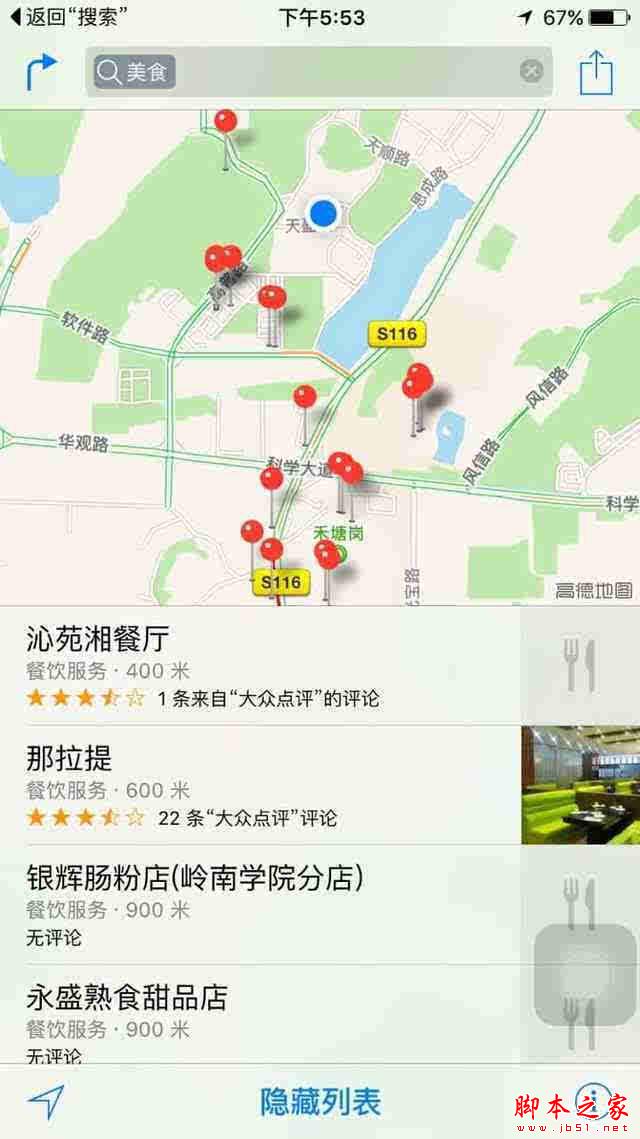Open the directions arrow icon
This screenshot has height=1139, width=640.
click(x=41, y=71)
